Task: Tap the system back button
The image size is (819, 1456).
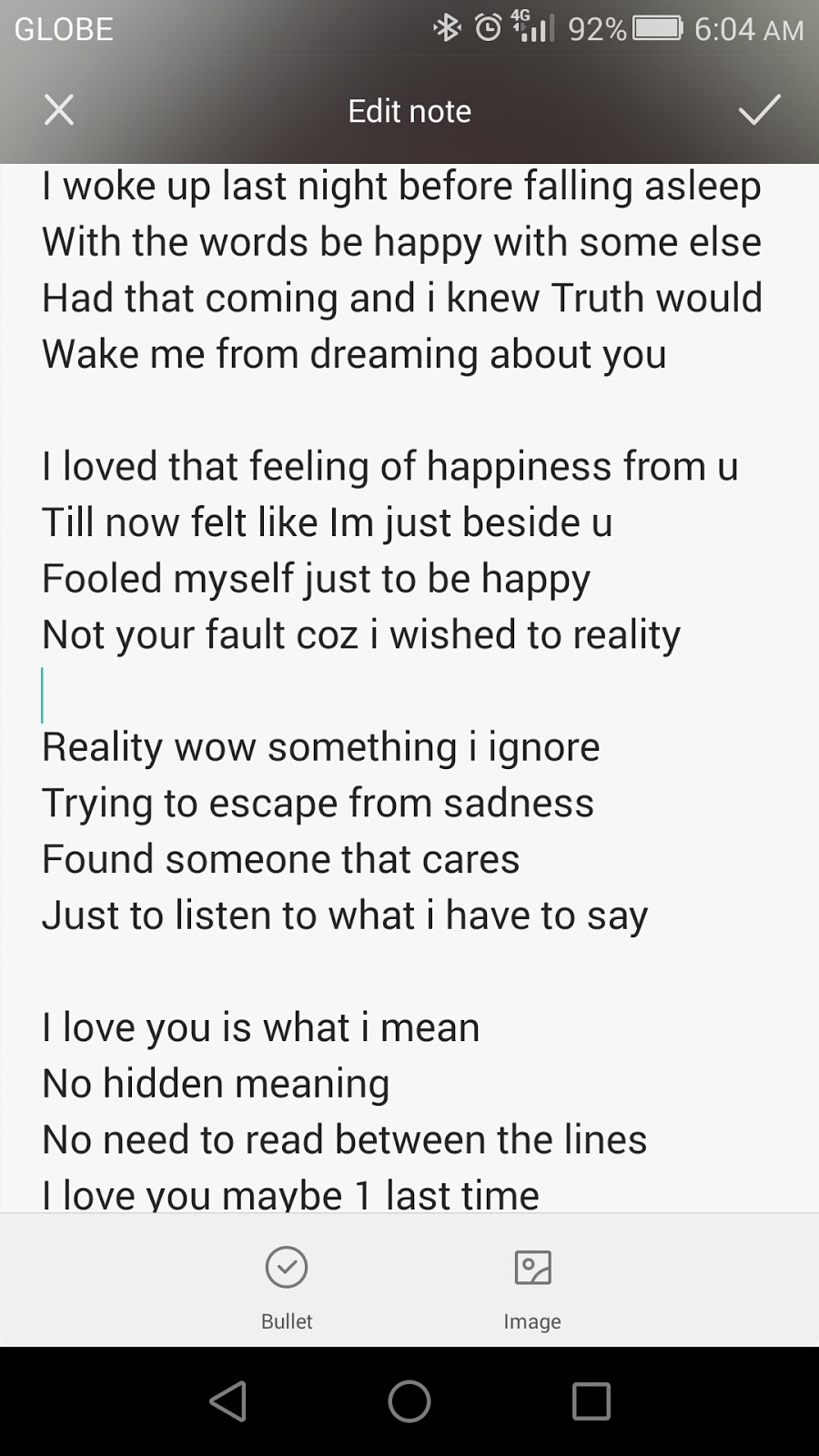Action: point(227,1400)
